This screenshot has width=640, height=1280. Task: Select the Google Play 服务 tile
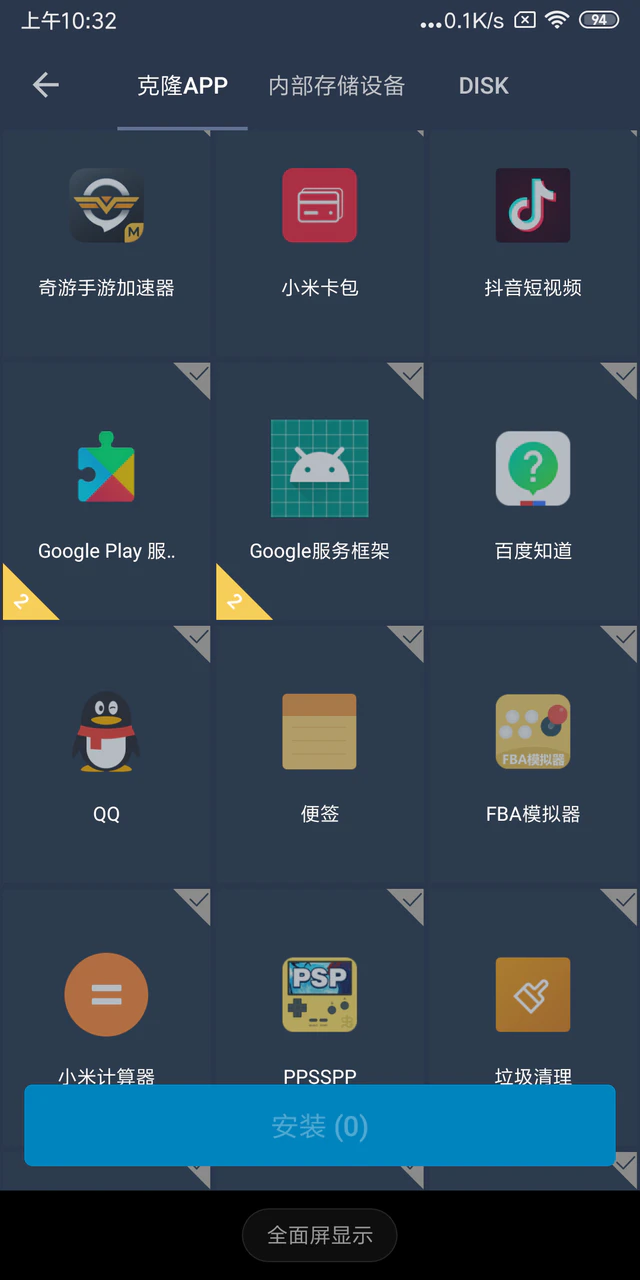click(x=106, y=490)
